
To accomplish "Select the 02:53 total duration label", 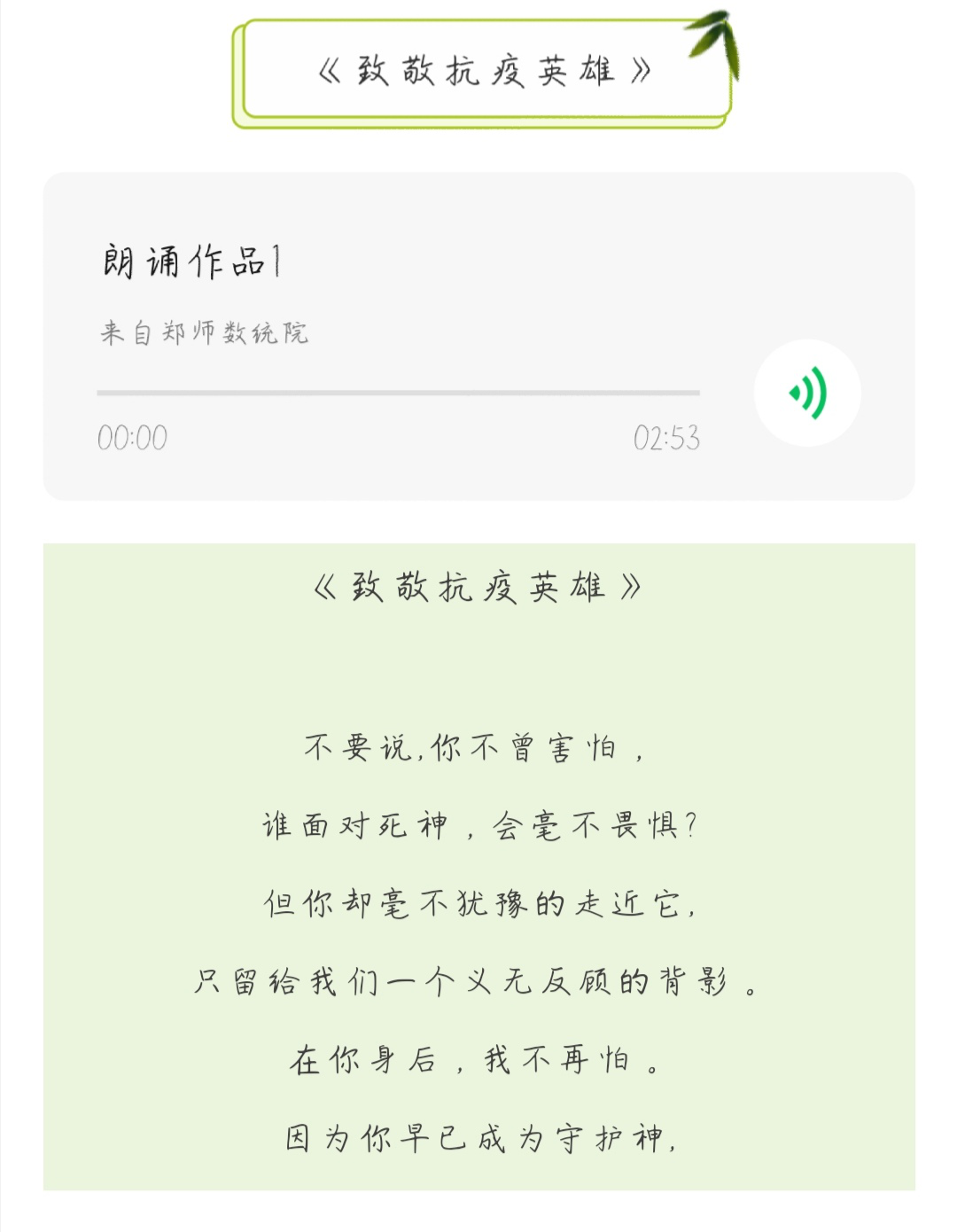I will tap(667, 436).
